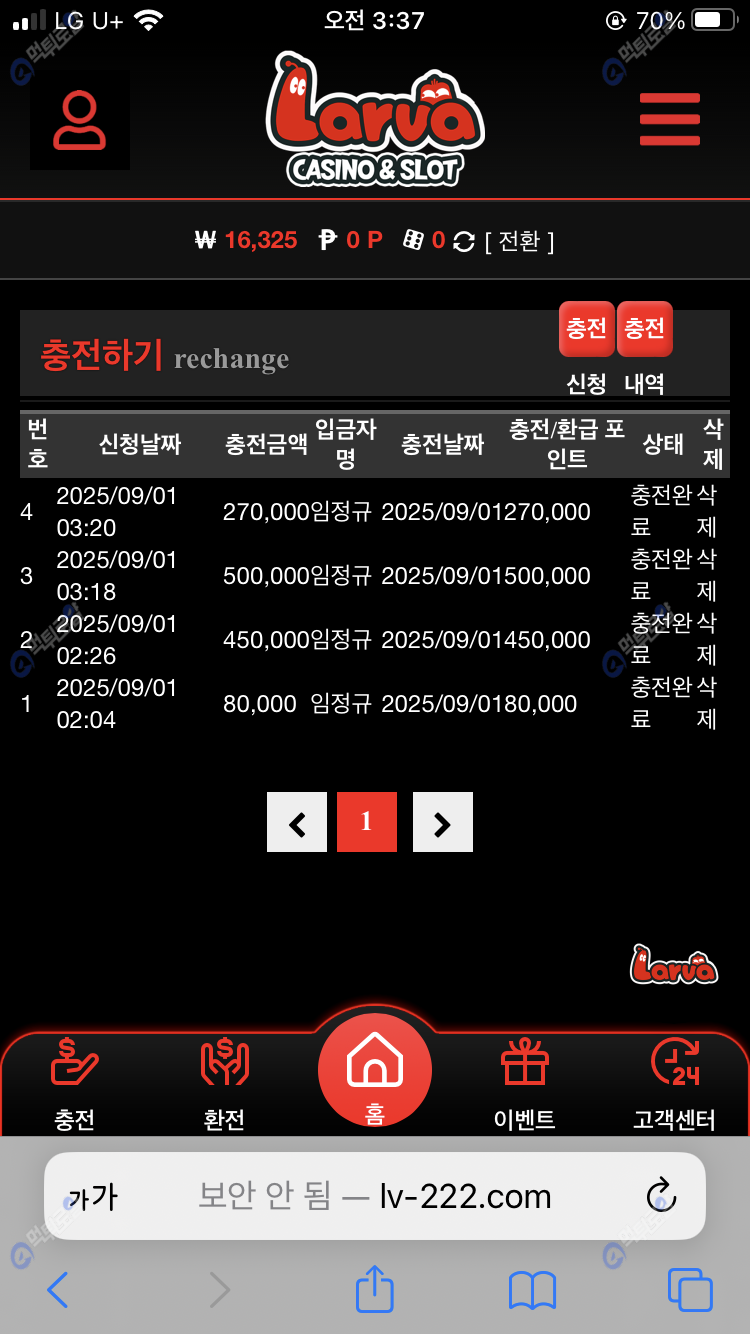Open the hamburger menu
This screenshot has height=1334, width=750.
669,119
